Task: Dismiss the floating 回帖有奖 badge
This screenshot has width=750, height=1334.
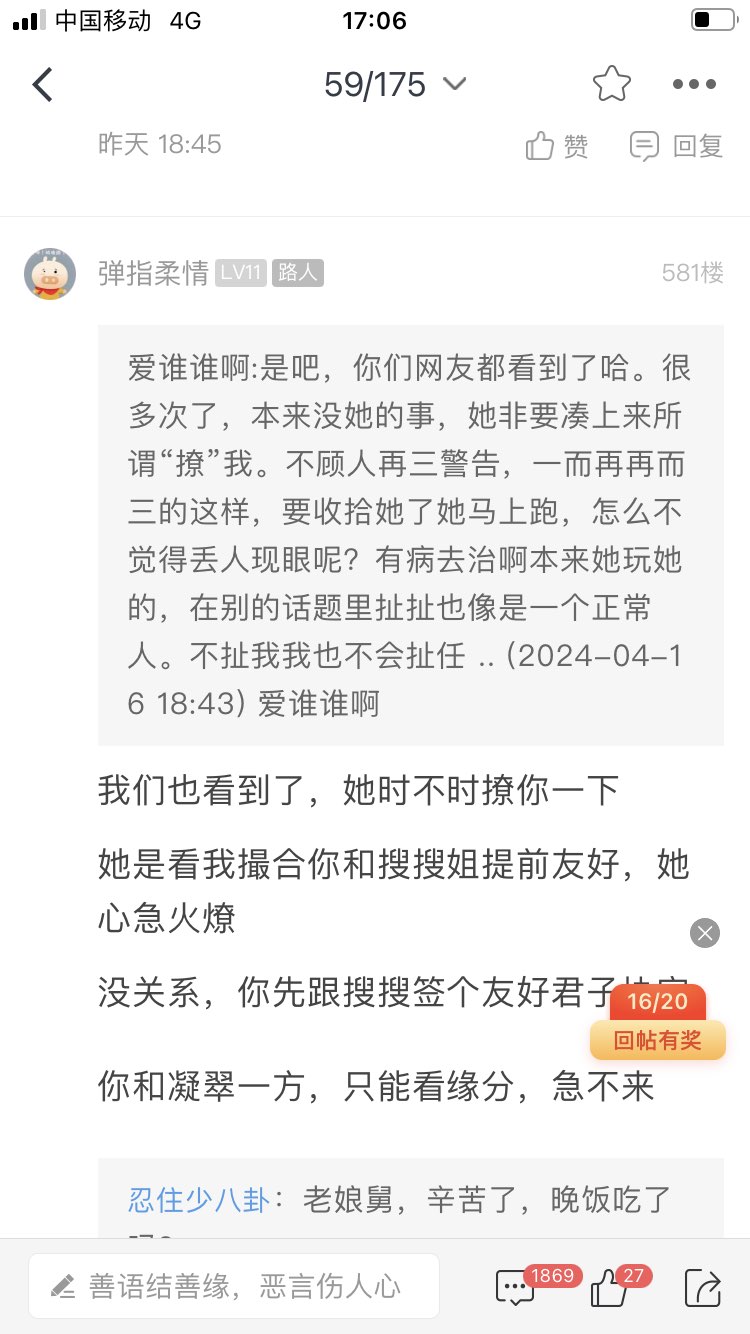Action: [x=705, y=933]
